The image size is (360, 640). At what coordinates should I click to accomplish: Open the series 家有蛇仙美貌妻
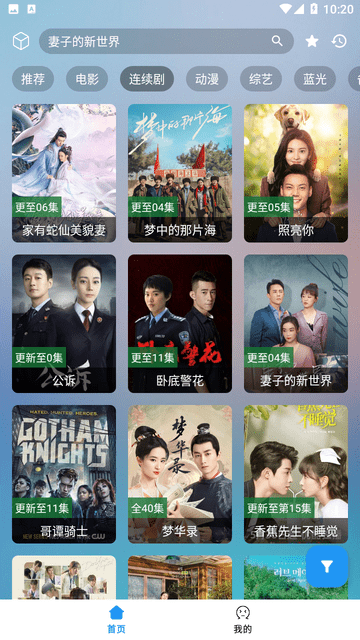64,173
